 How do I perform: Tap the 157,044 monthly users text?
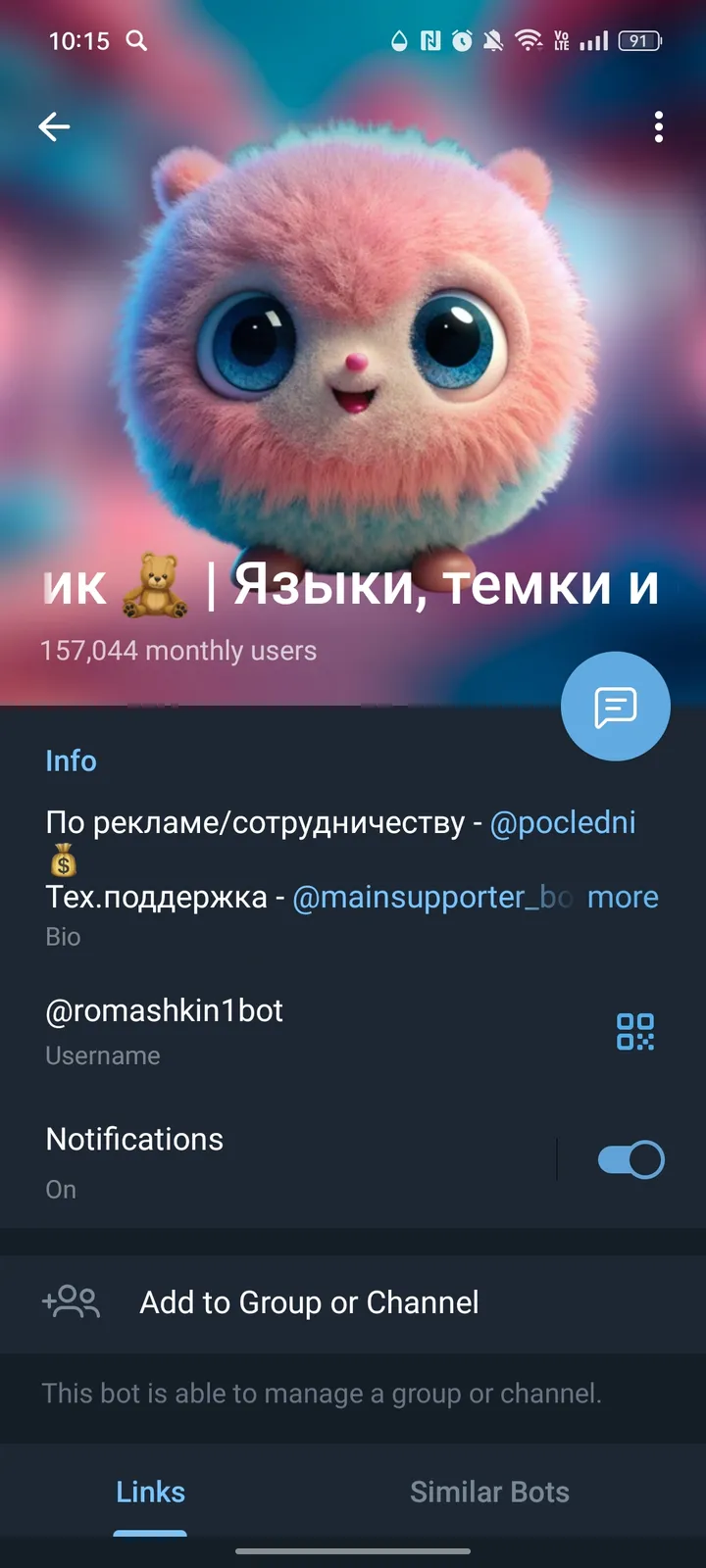177,650
